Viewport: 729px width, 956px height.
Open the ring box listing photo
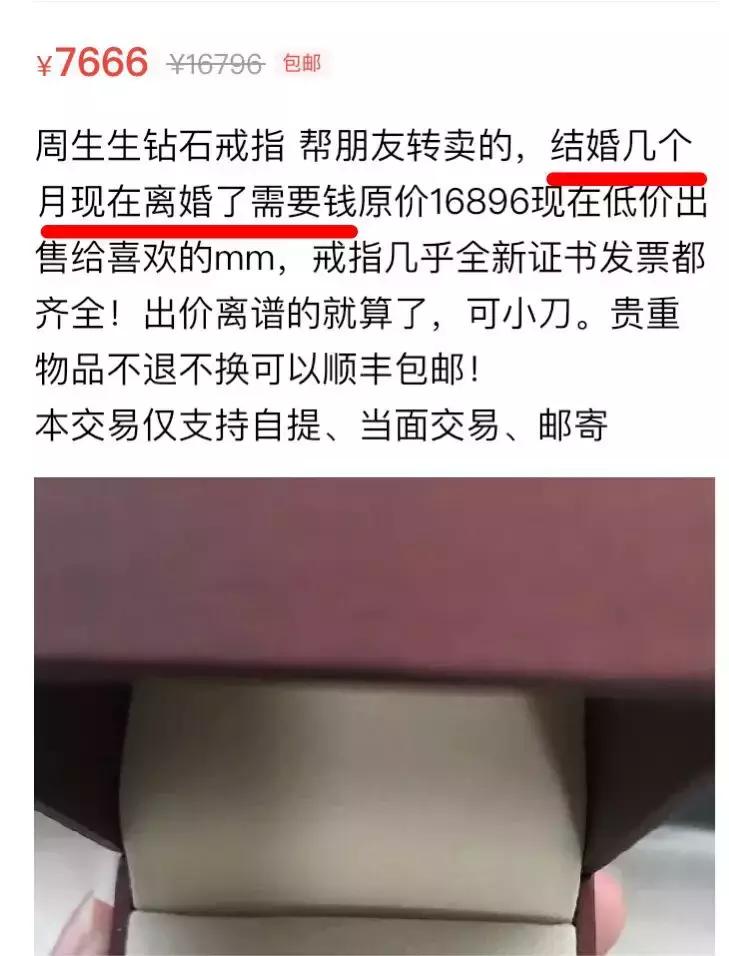[374, 715]
